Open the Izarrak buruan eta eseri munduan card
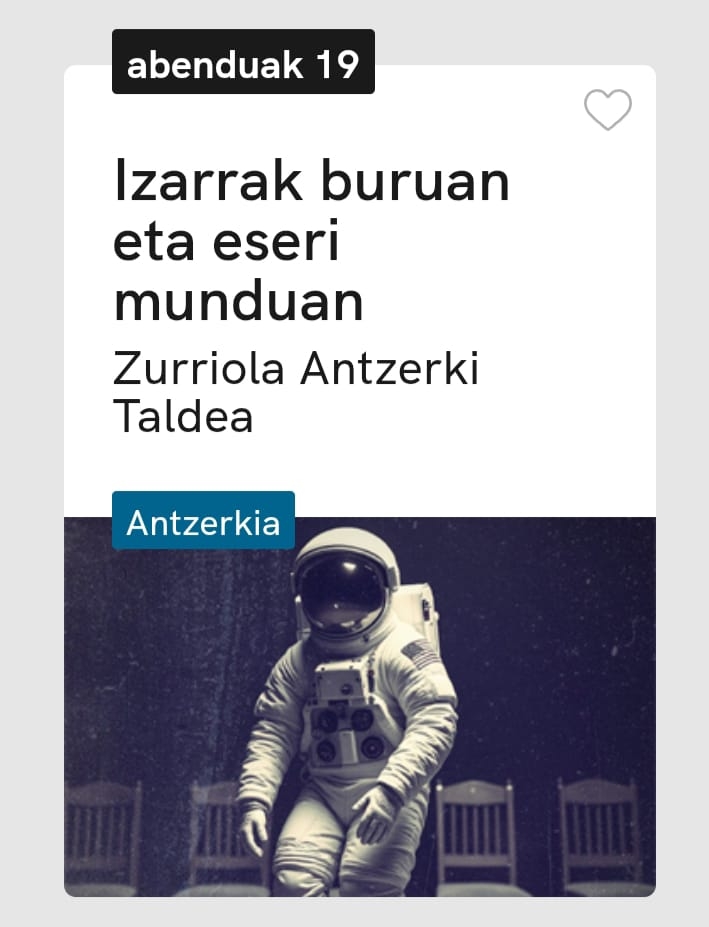Screen dimensions: 709x927 tap(312, 243)
